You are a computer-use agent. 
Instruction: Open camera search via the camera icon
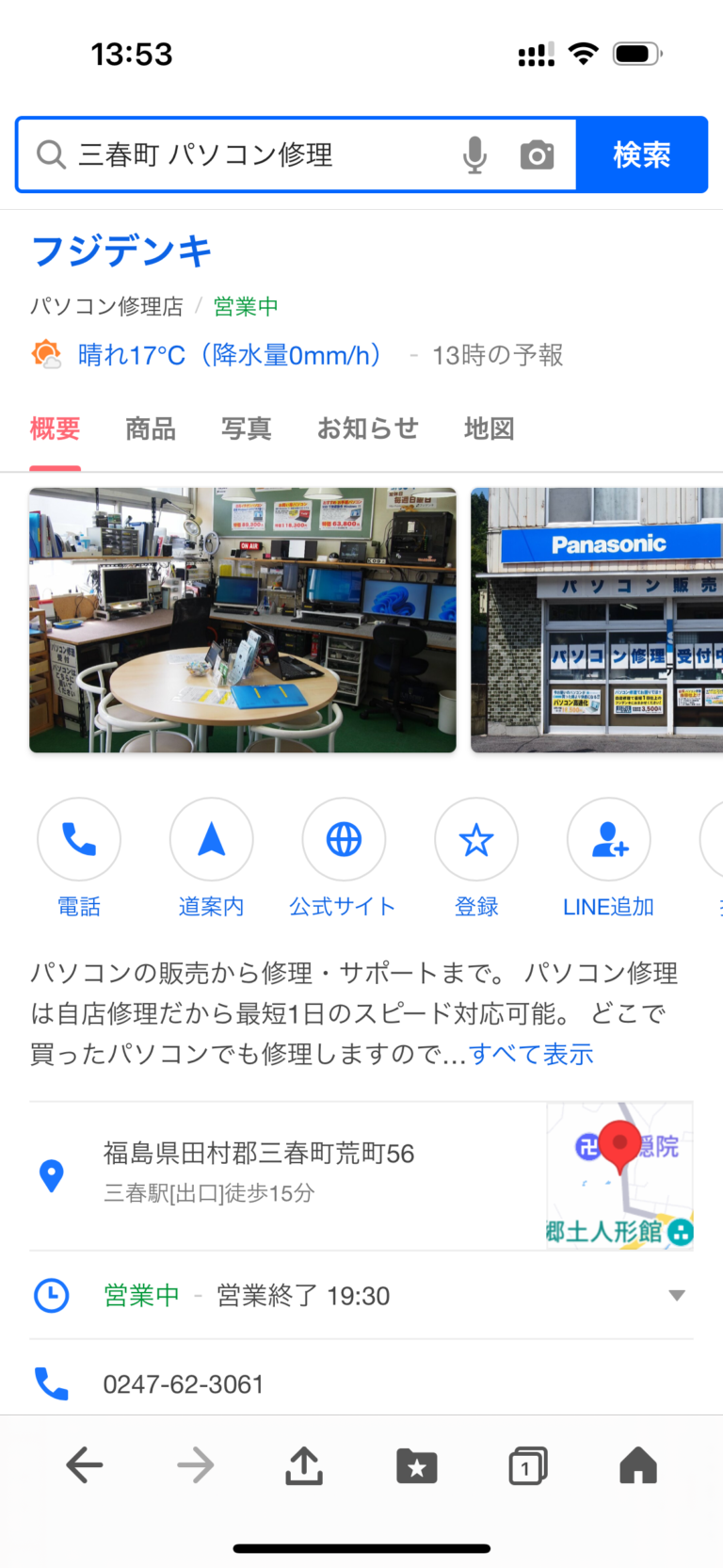[537, 154]
